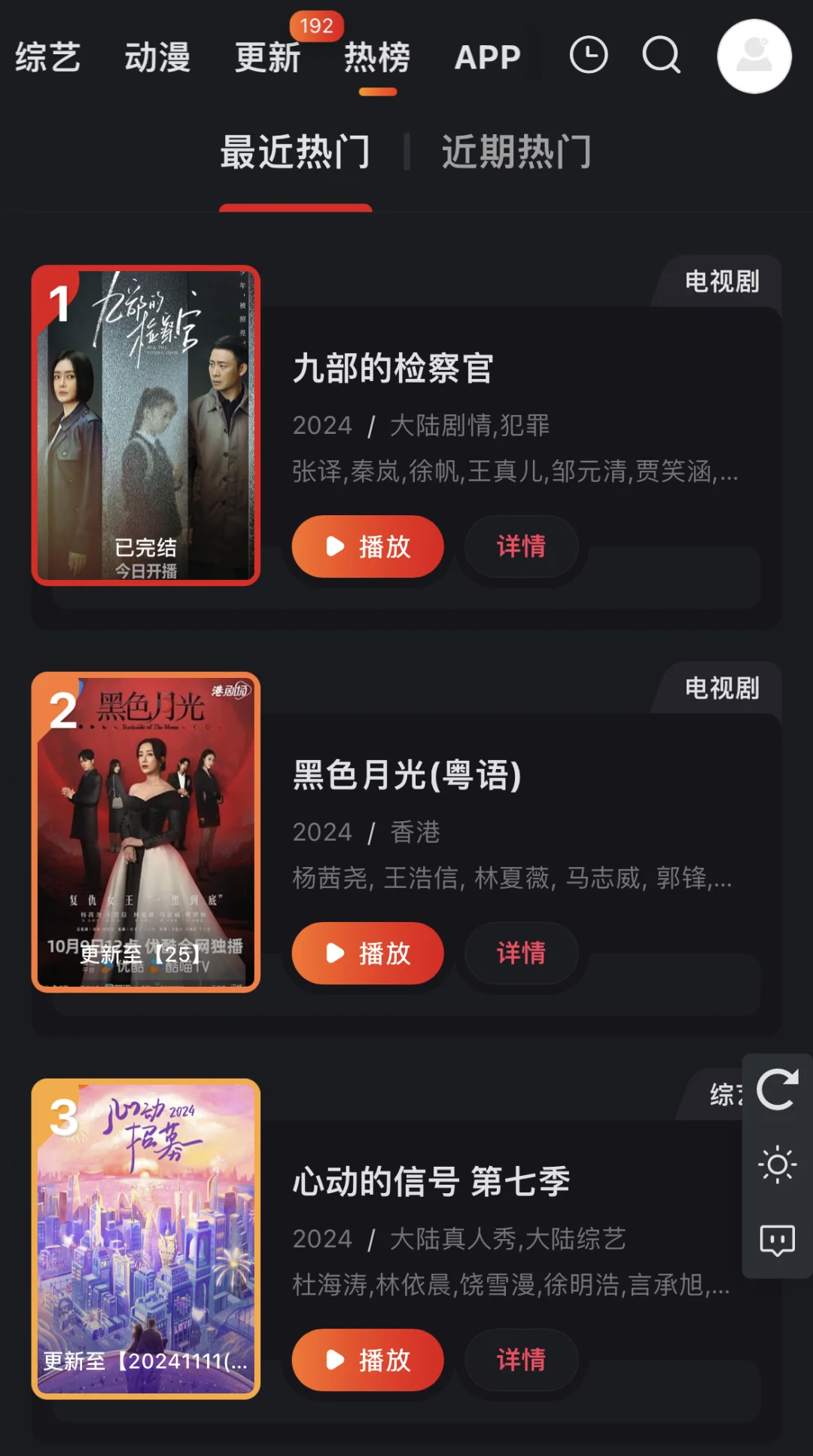Open the watch history clock icon

click(x=588, y=55)
